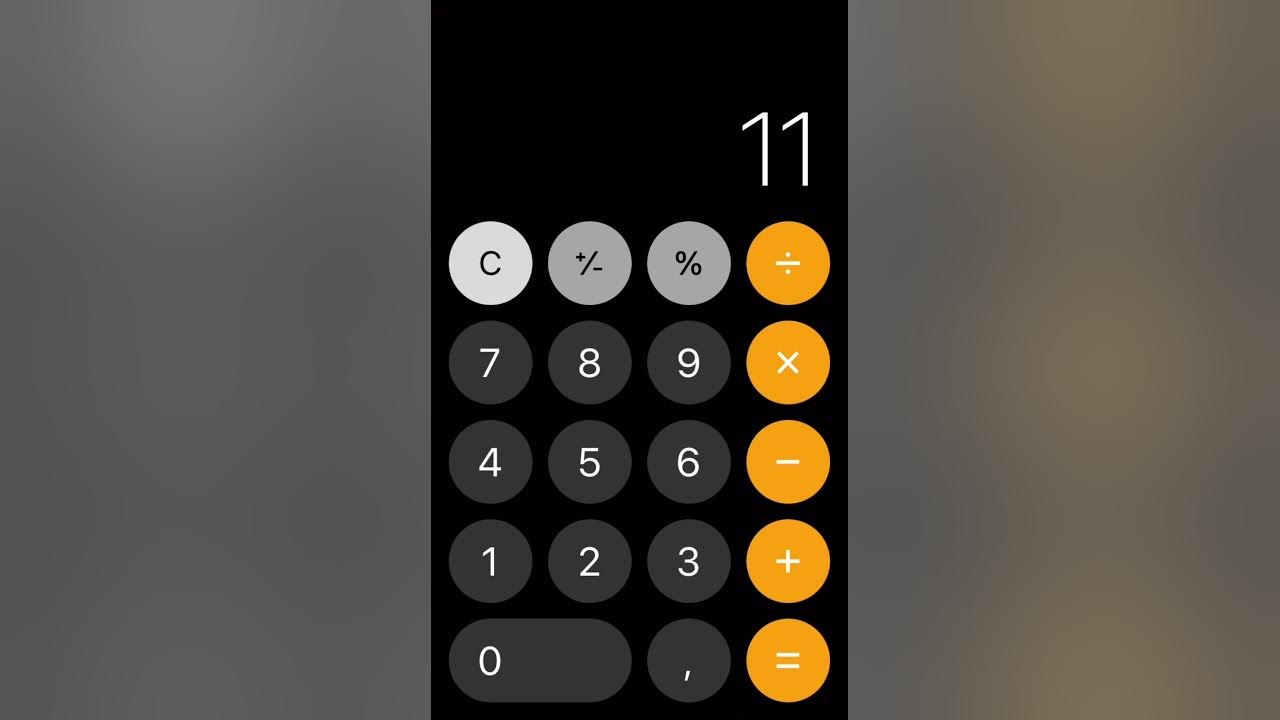Select the multiply operator
The width and height of the screenshot is (1280, 720).
tap(788, 362)
